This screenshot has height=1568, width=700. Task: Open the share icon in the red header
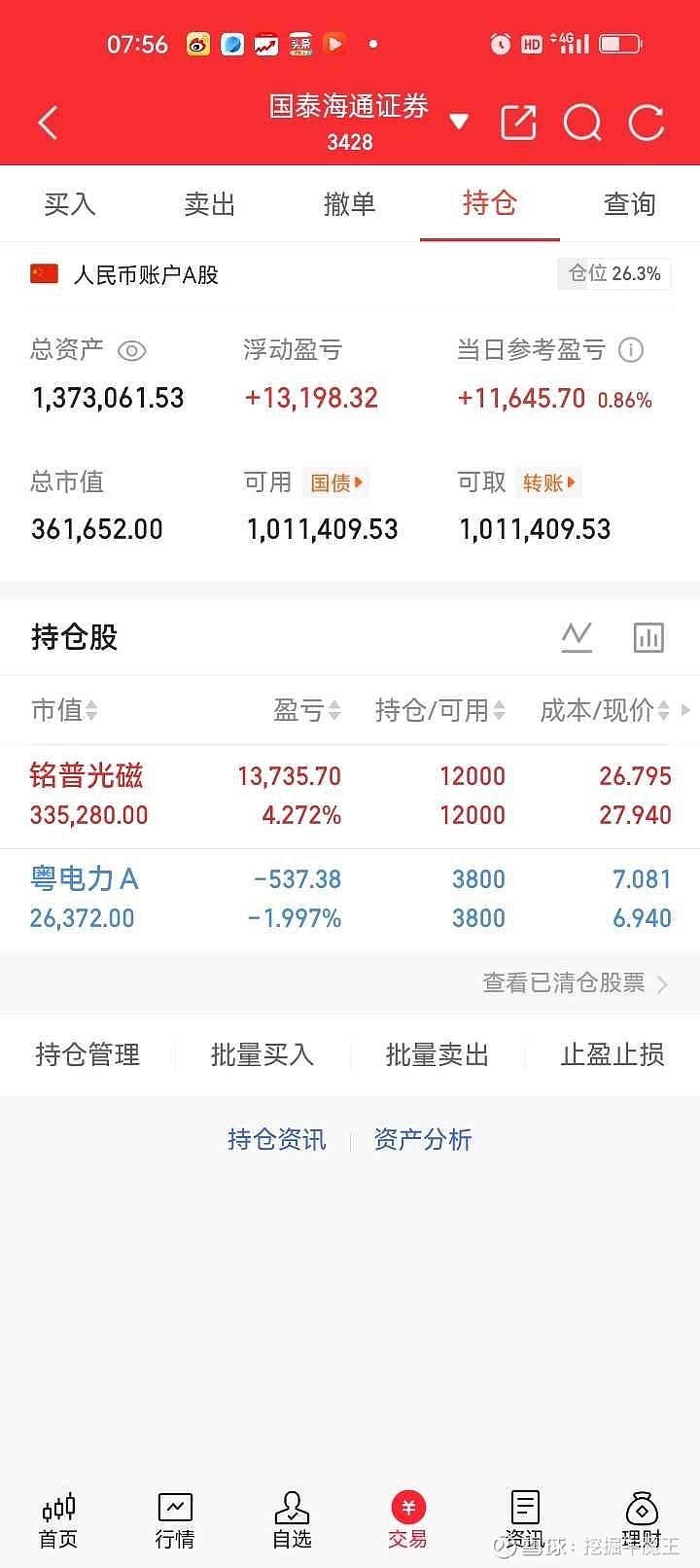point(517,123)
